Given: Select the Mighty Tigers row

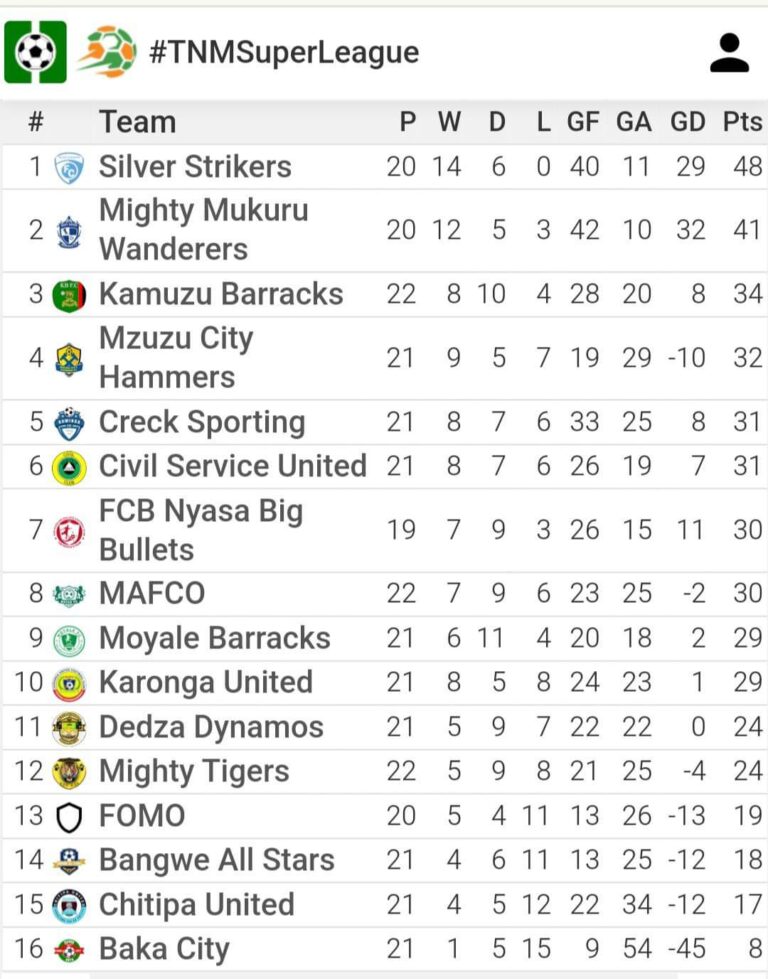Looking at the screenshot, I should click(x=194, y=771).
